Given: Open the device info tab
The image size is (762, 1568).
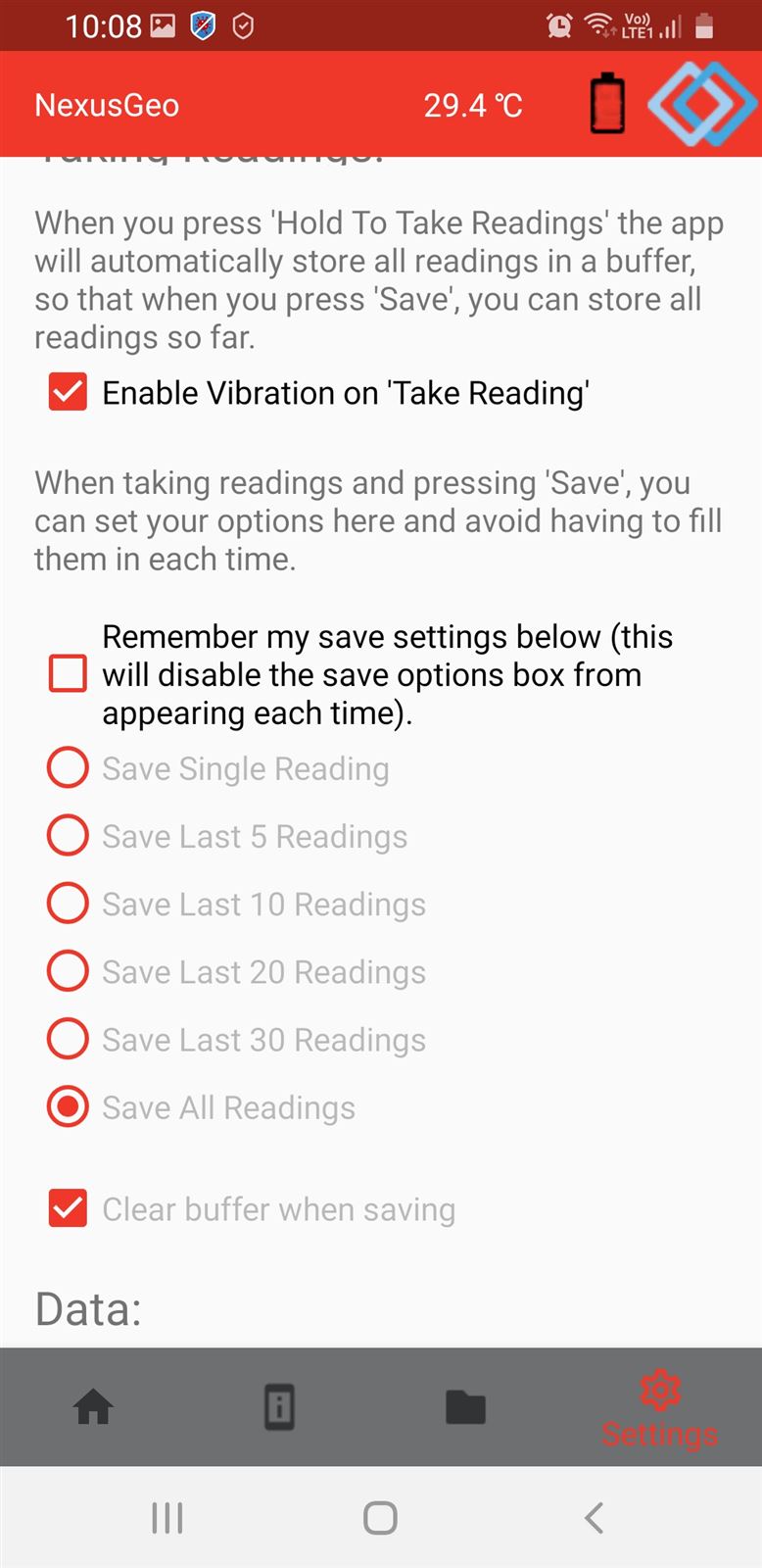Looking at the screenshot, I should click(279, 1408).
